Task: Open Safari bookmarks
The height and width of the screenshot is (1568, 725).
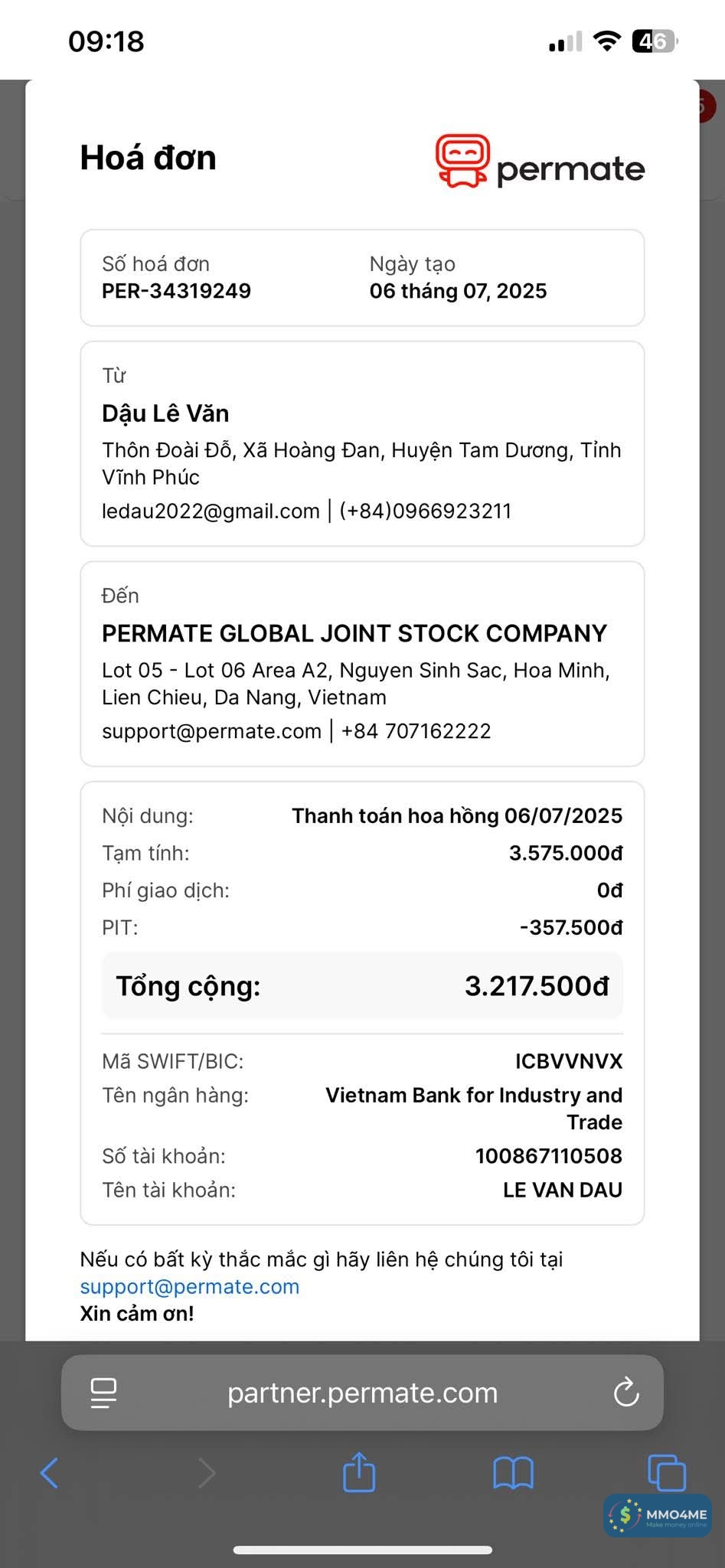Action: (x=513, y=1472)
